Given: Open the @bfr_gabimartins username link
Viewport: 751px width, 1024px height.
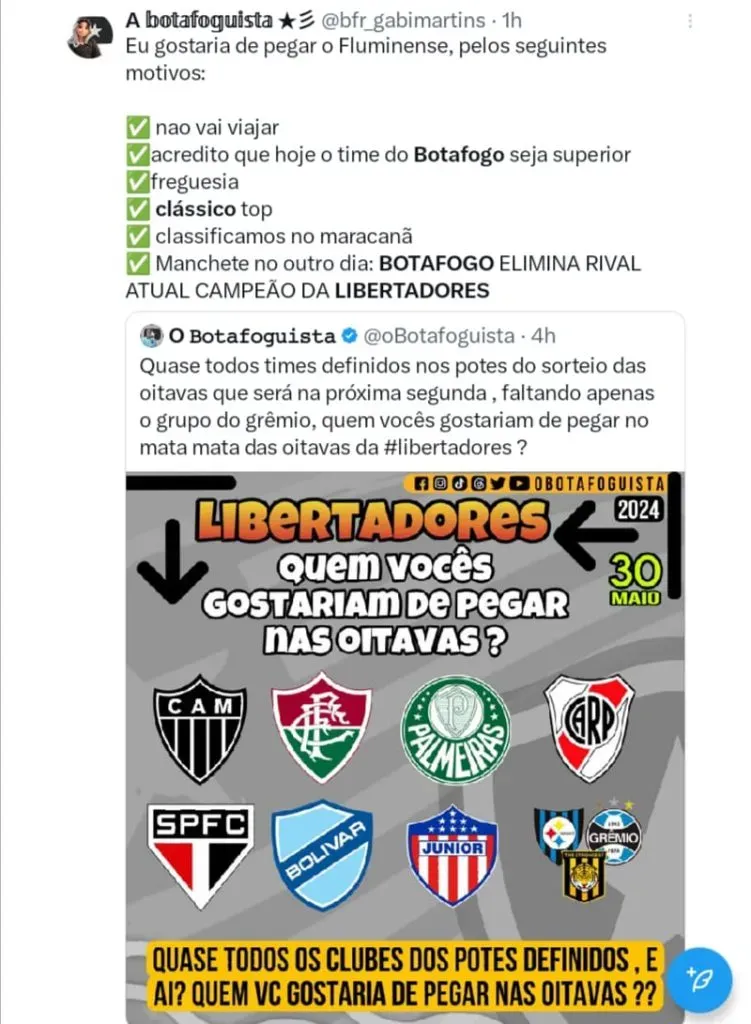Looking at the screenshot, I should (403, 21).
